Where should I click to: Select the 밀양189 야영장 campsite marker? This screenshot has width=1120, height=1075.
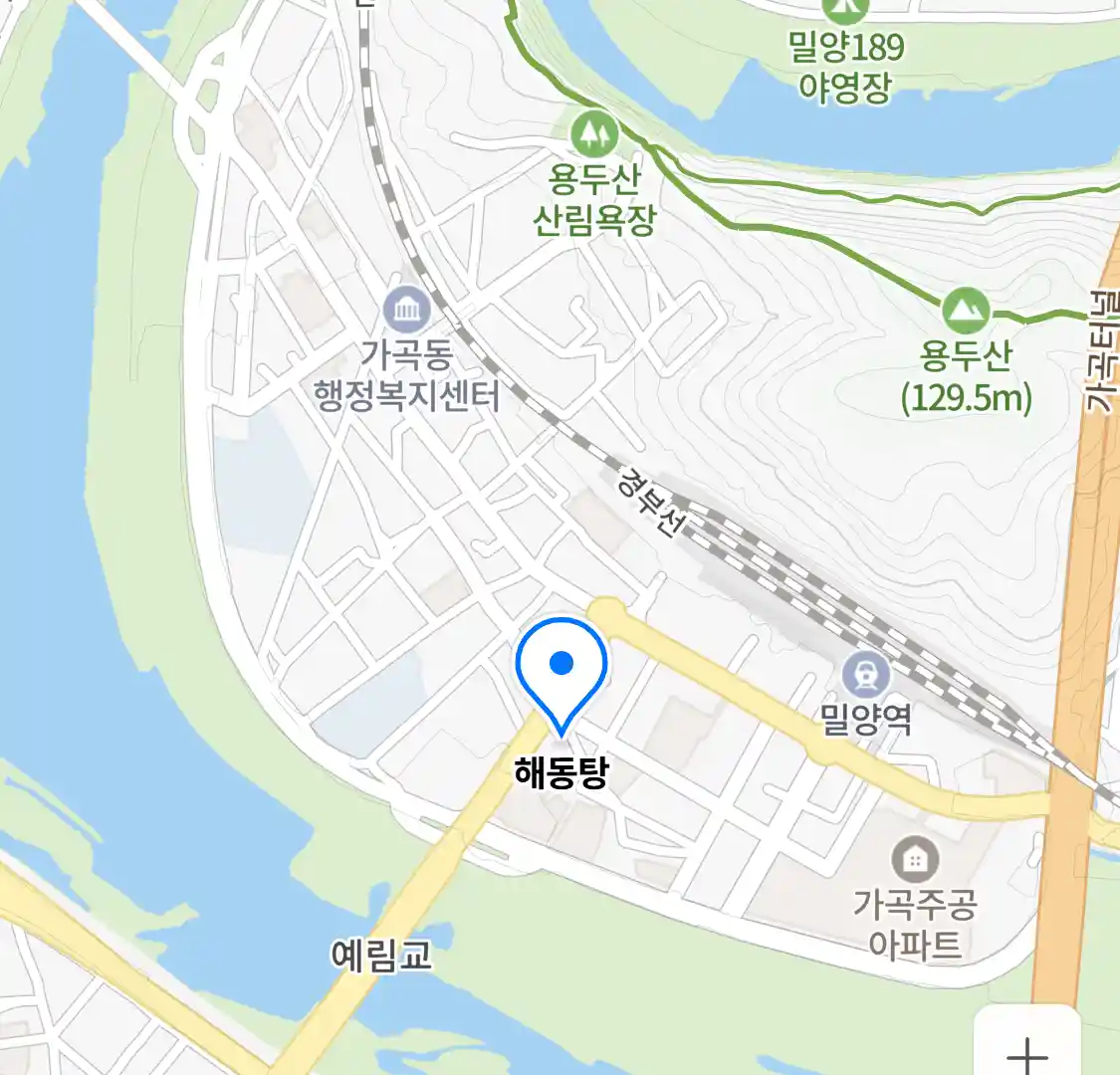coord(845,10)
